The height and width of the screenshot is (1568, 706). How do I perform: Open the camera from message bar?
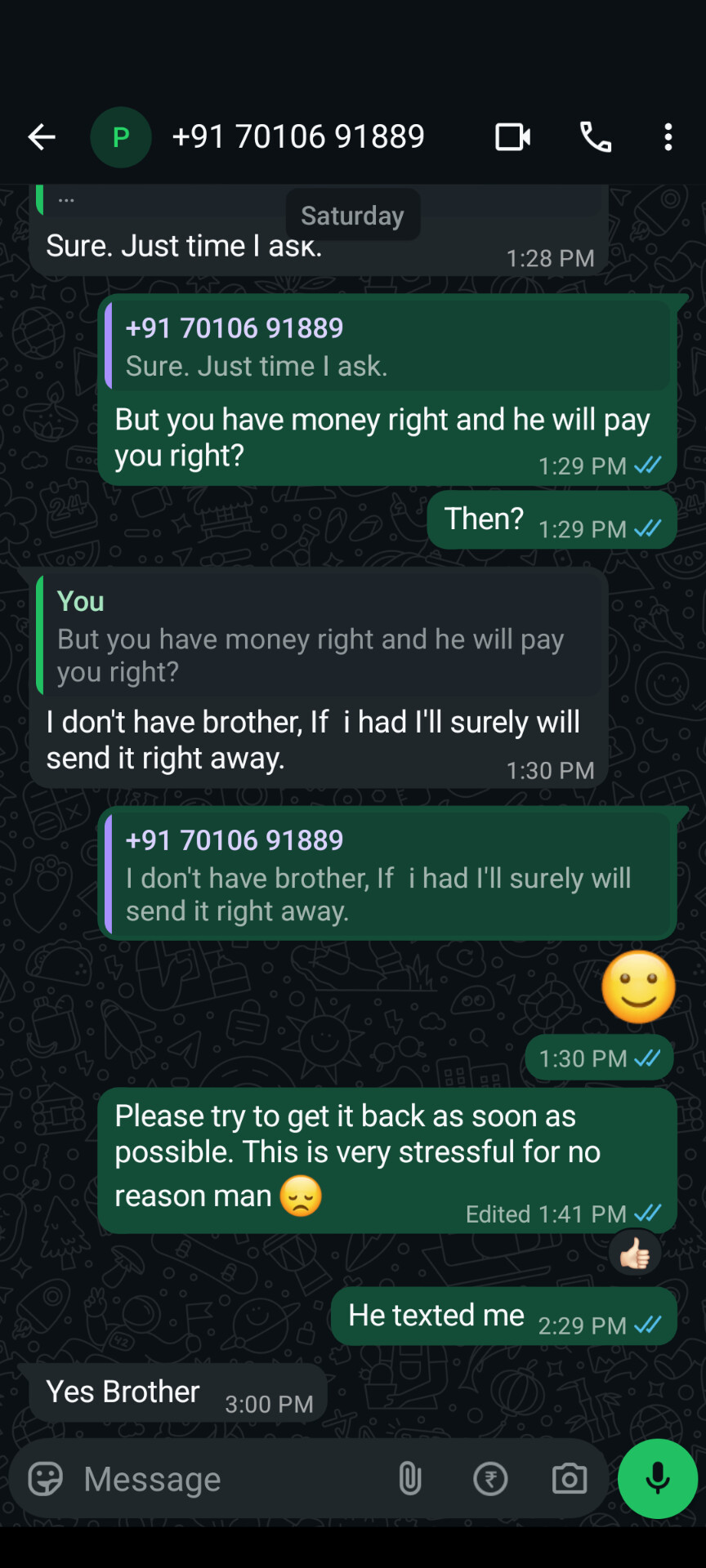point(570,1479)
